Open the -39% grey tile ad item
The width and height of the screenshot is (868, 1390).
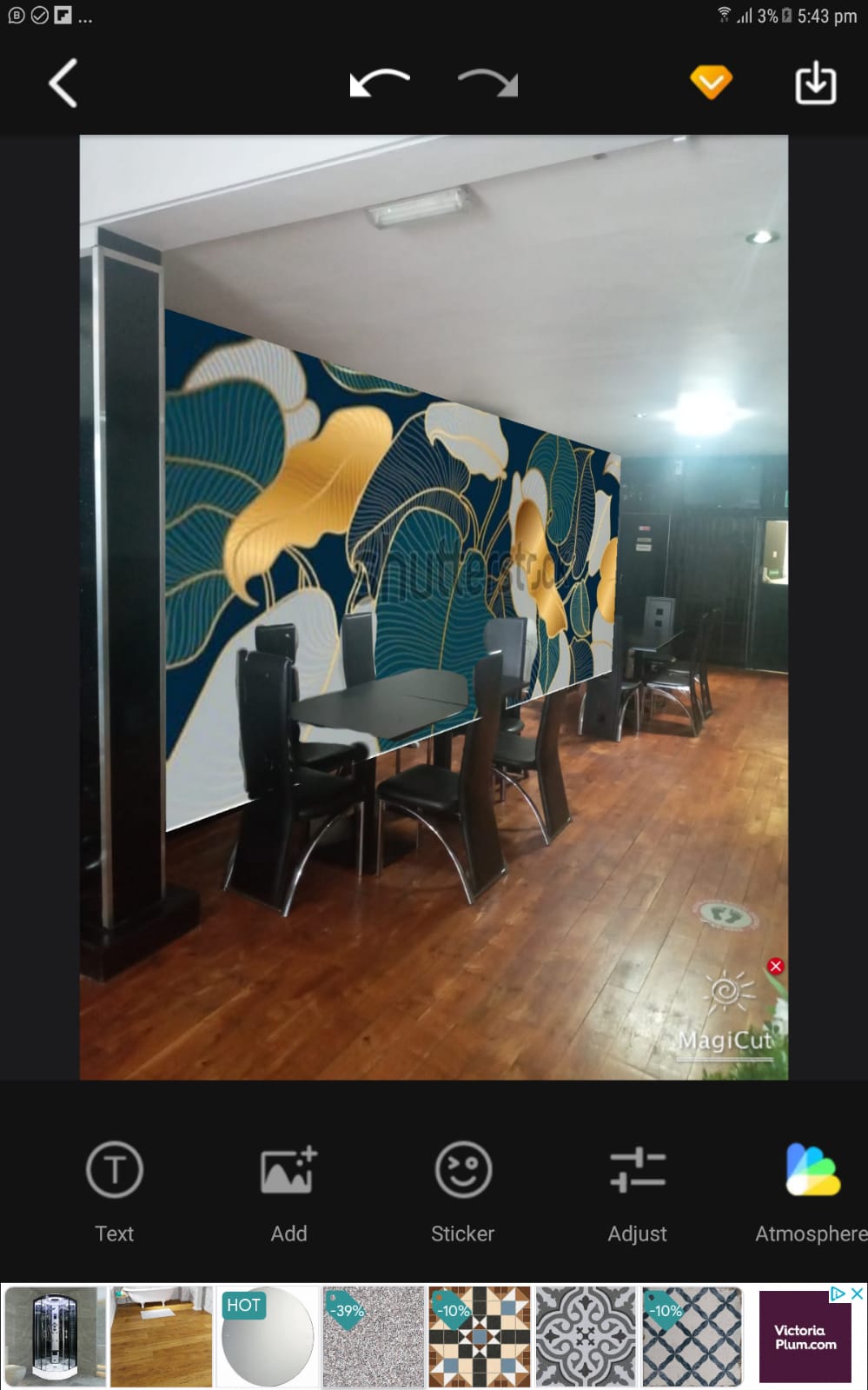click(373, 1336)
